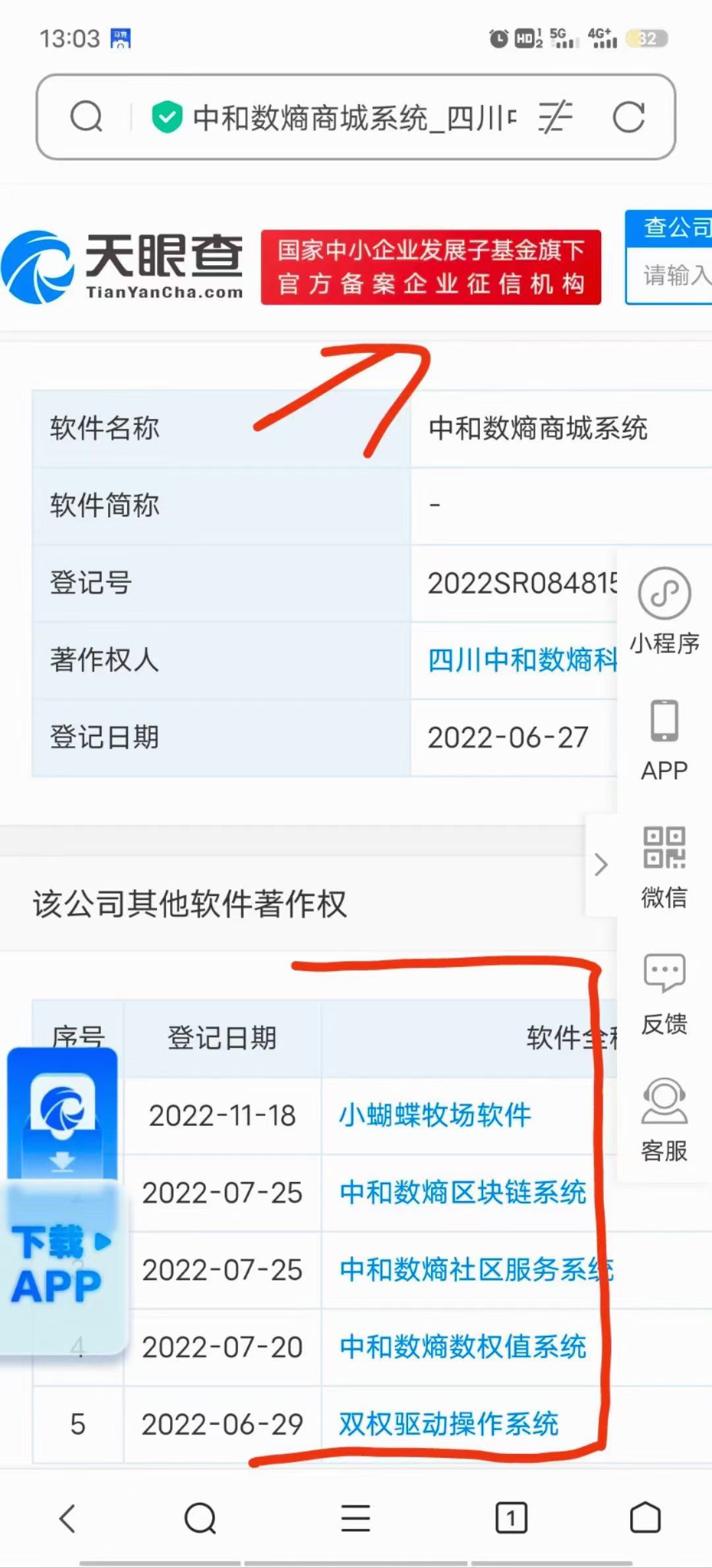Open the browser menu button
Viewport: 712px width, 1568px height.
355,1519
